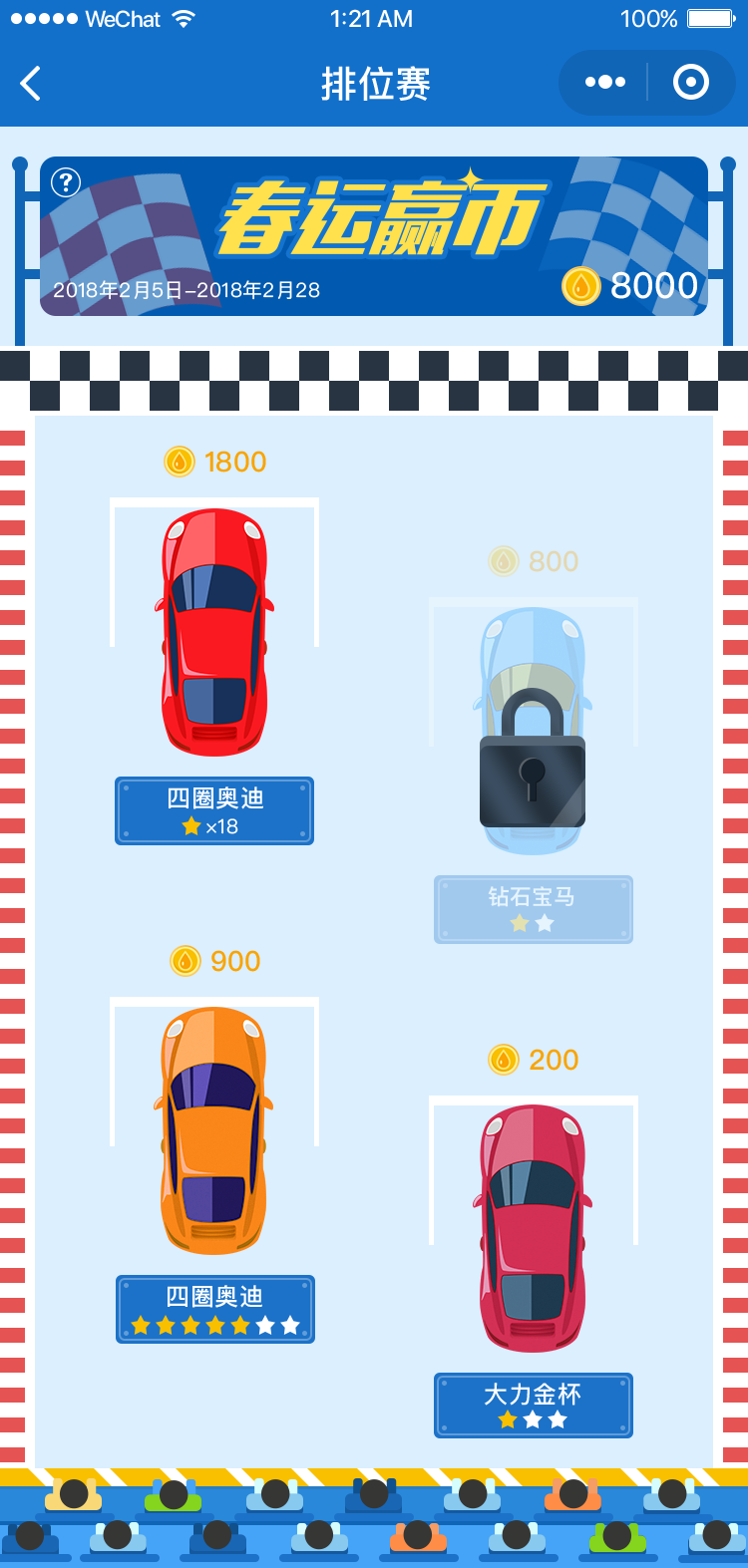Tap the locked 钻石宝马 car
The width and height of the screenshot is (748, 1568).
coord(533,733)
